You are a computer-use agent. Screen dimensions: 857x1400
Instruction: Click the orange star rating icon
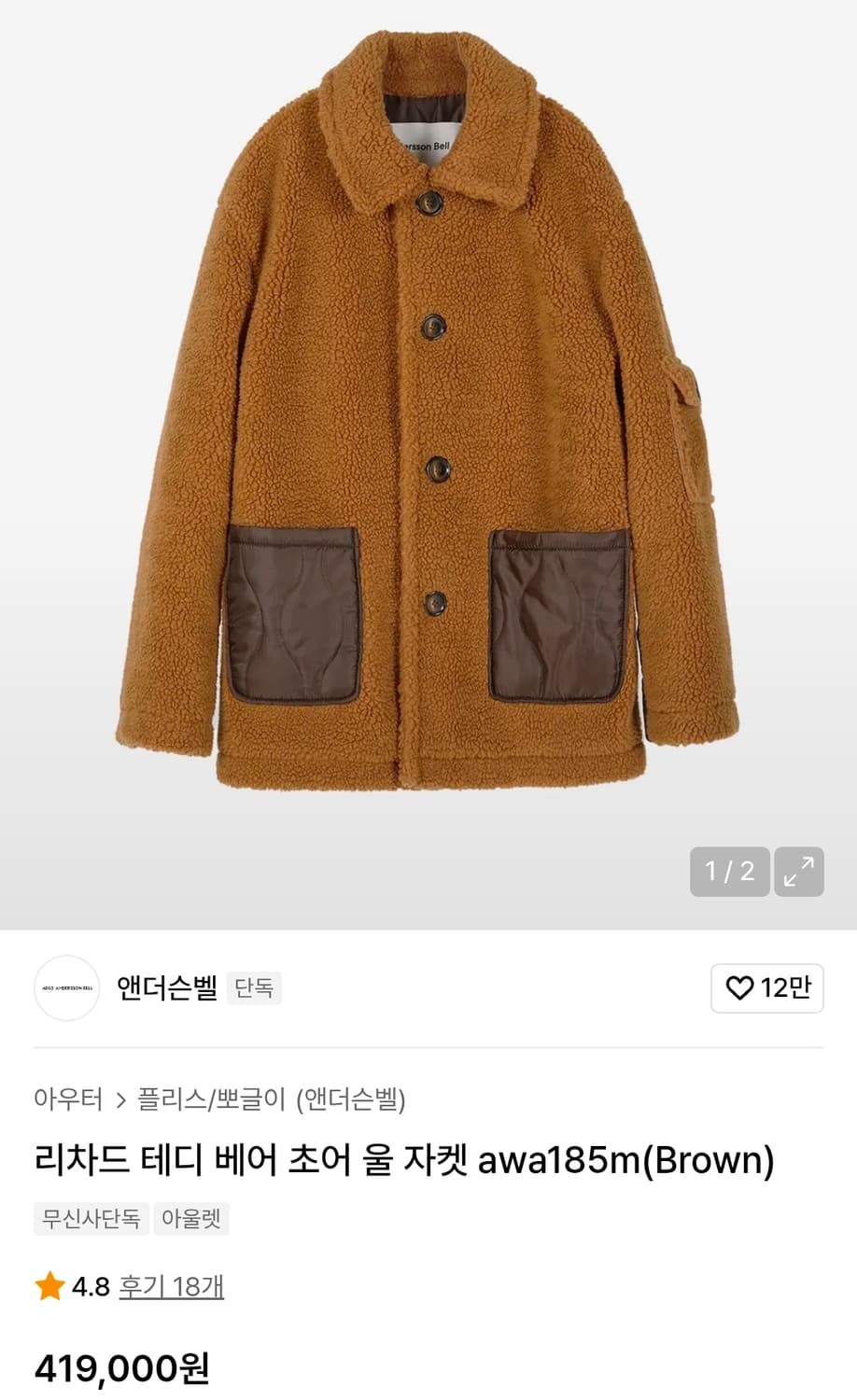(46, 1285)
